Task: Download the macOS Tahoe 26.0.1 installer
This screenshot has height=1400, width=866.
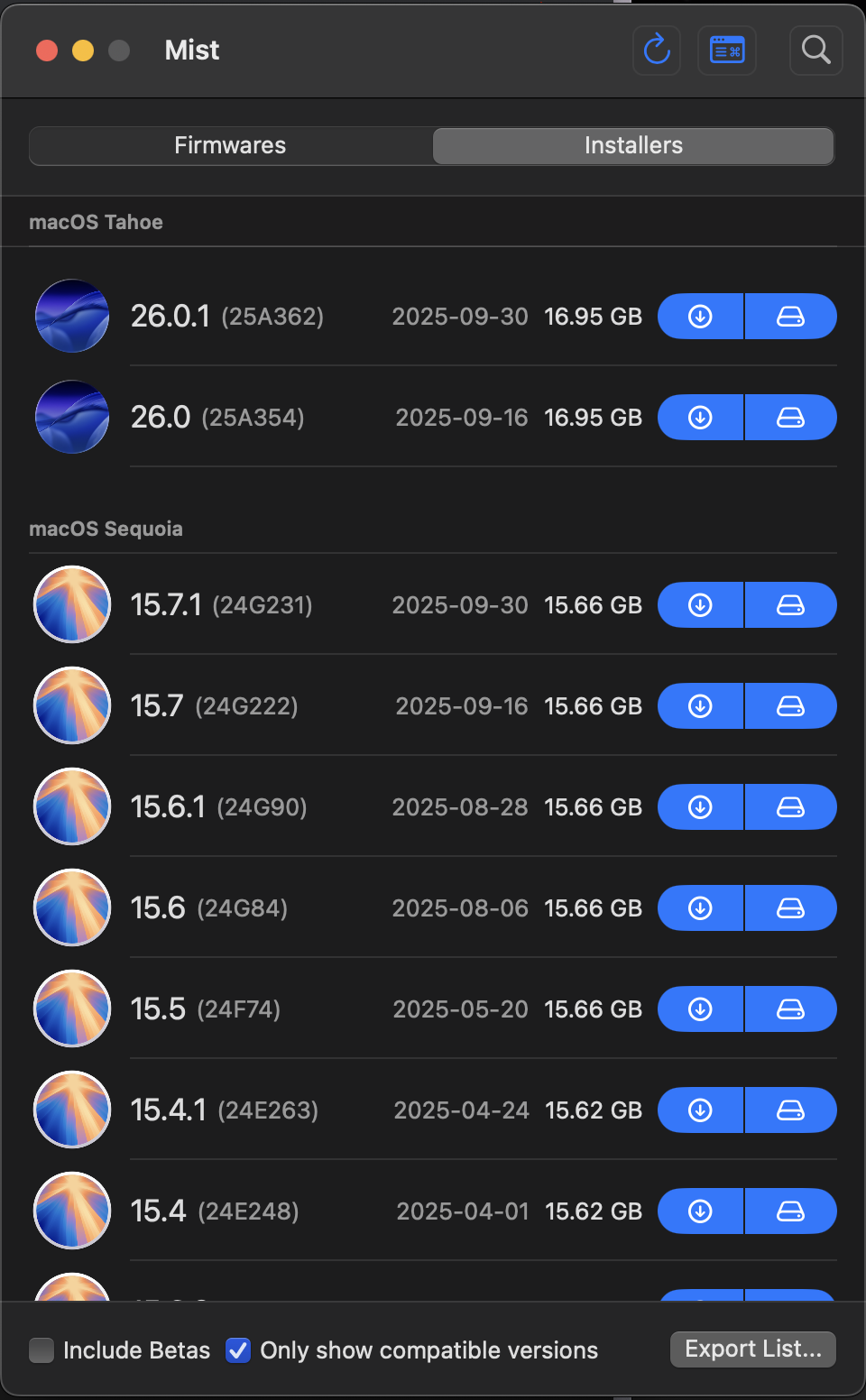Action: coord(700,317)
